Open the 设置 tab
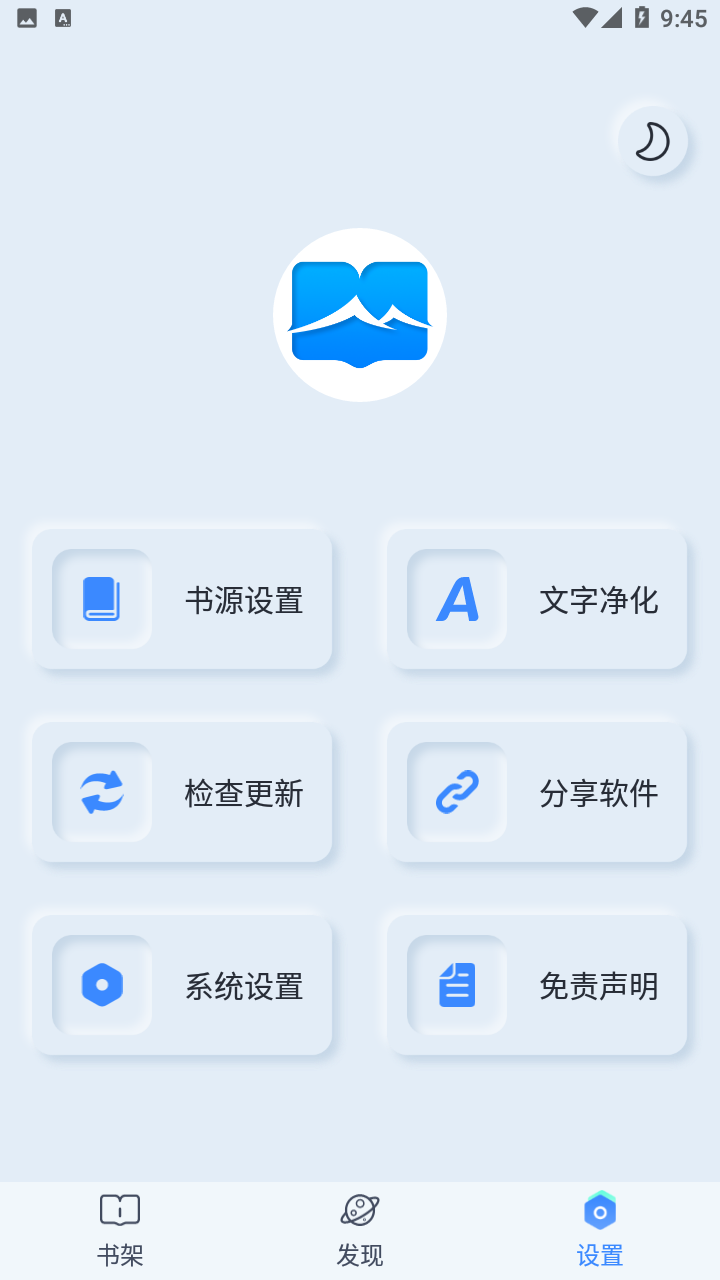The width and height of the screenshot is (720, 1280). (599, 1230)
